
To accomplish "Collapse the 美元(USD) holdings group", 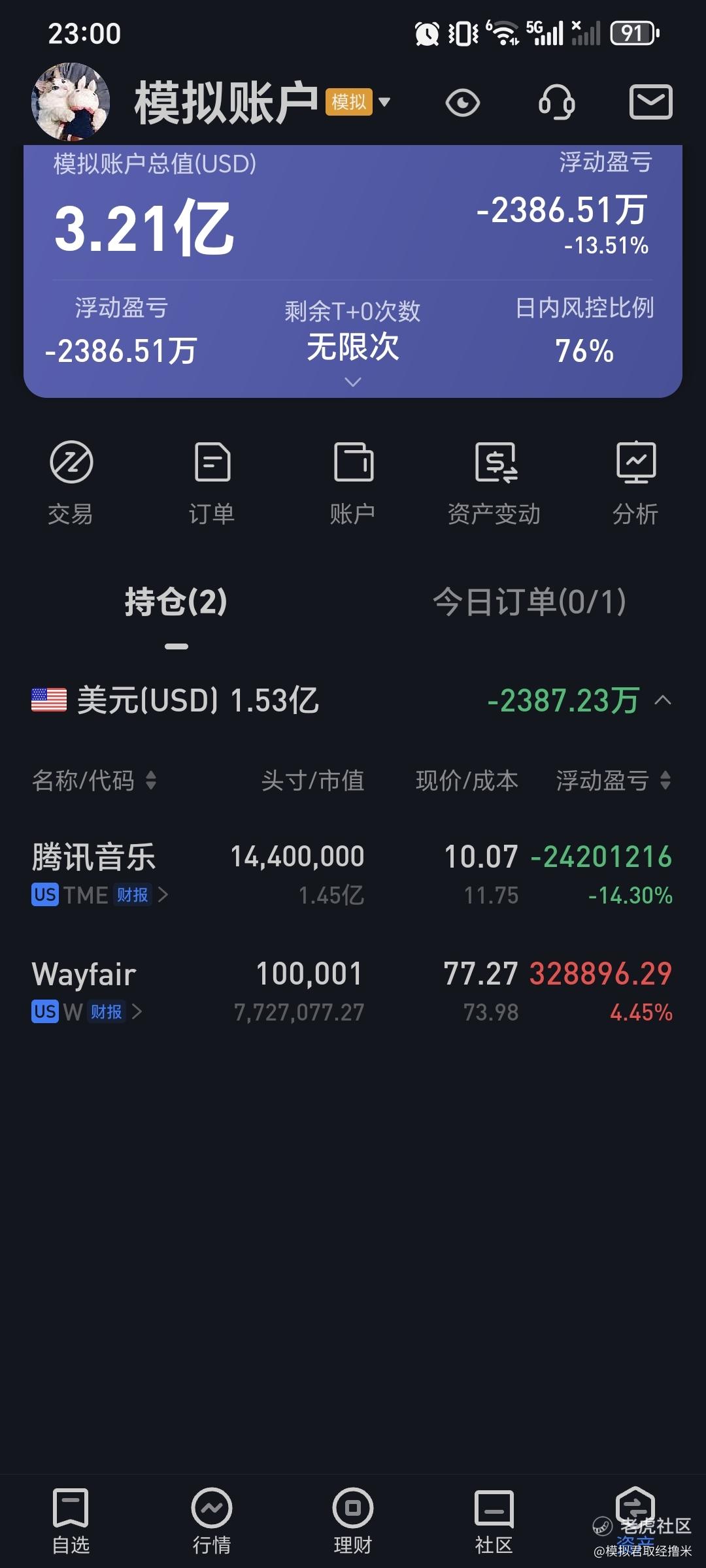I will pyautogui.click(x=663, y=700).
